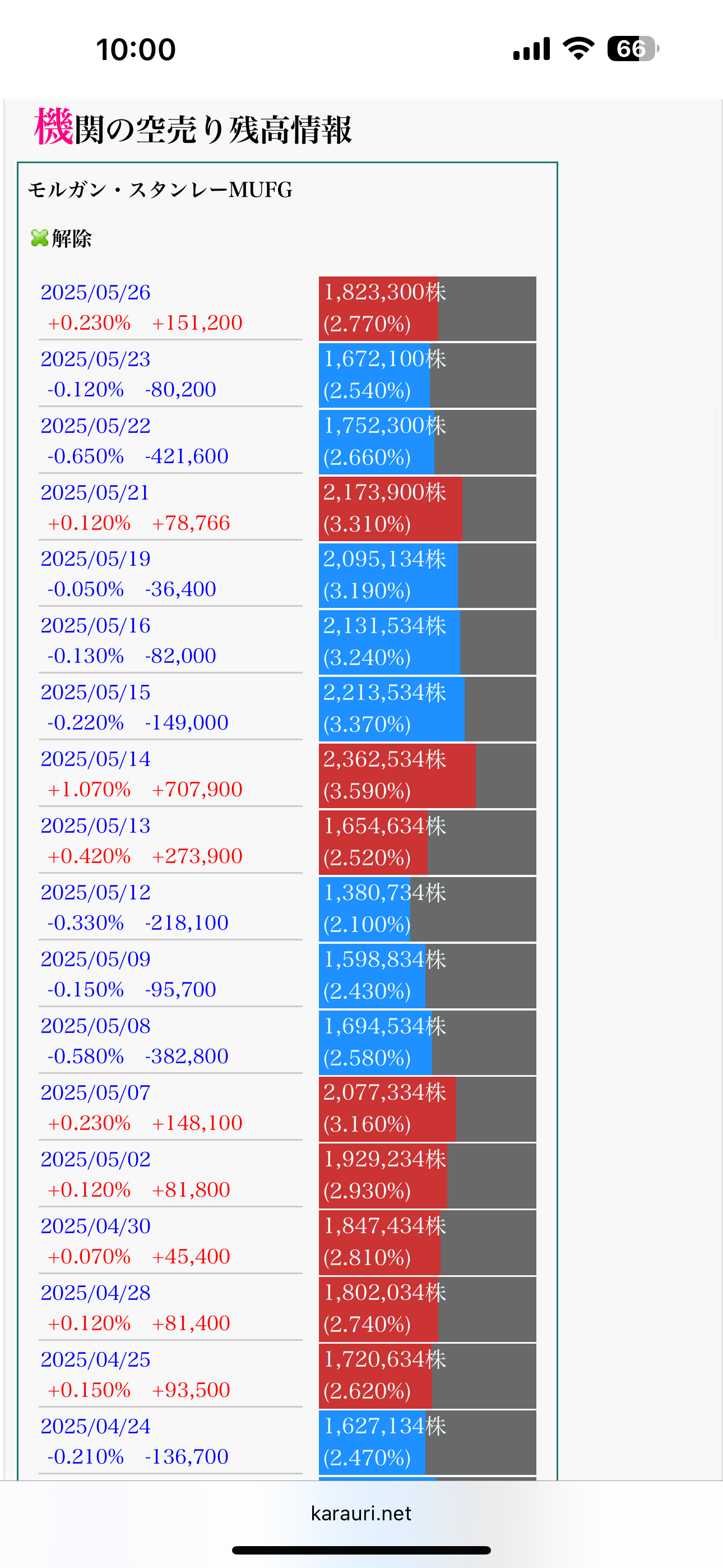Tap the 解除 filter reset link

tap(62, 238)
